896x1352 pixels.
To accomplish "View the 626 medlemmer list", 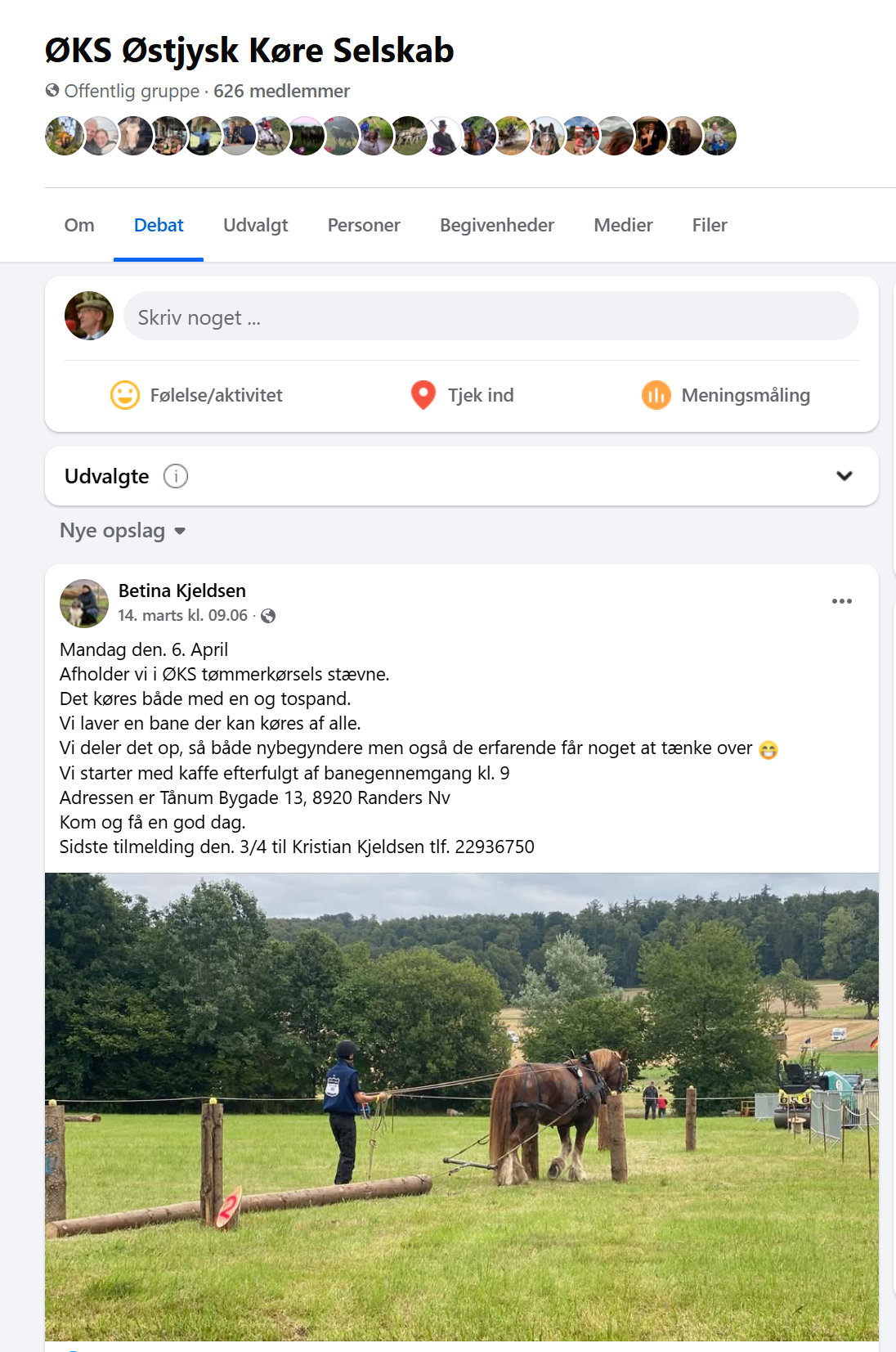I will click(x=281, y=91).
